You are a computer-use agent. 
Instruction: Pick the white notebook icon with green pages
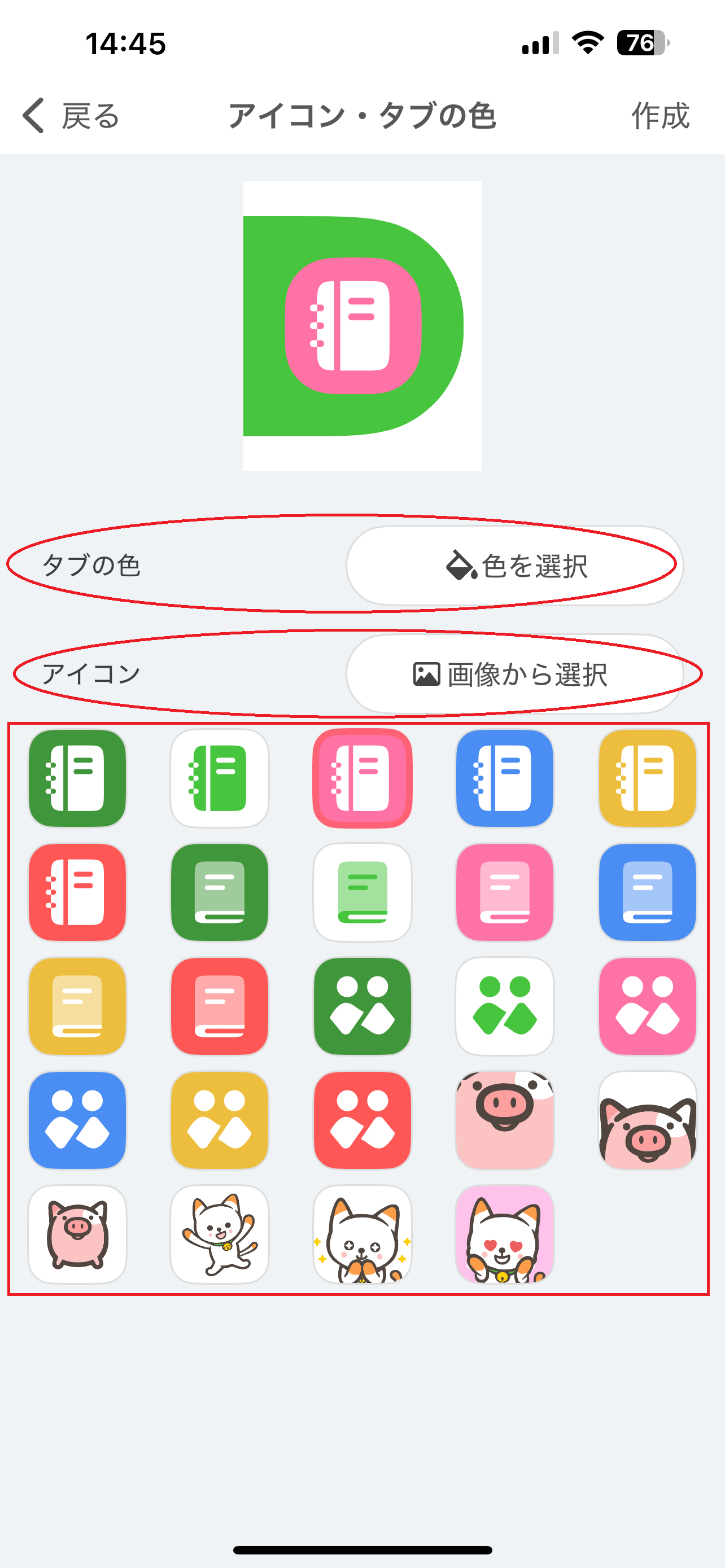tap(220, 778)
